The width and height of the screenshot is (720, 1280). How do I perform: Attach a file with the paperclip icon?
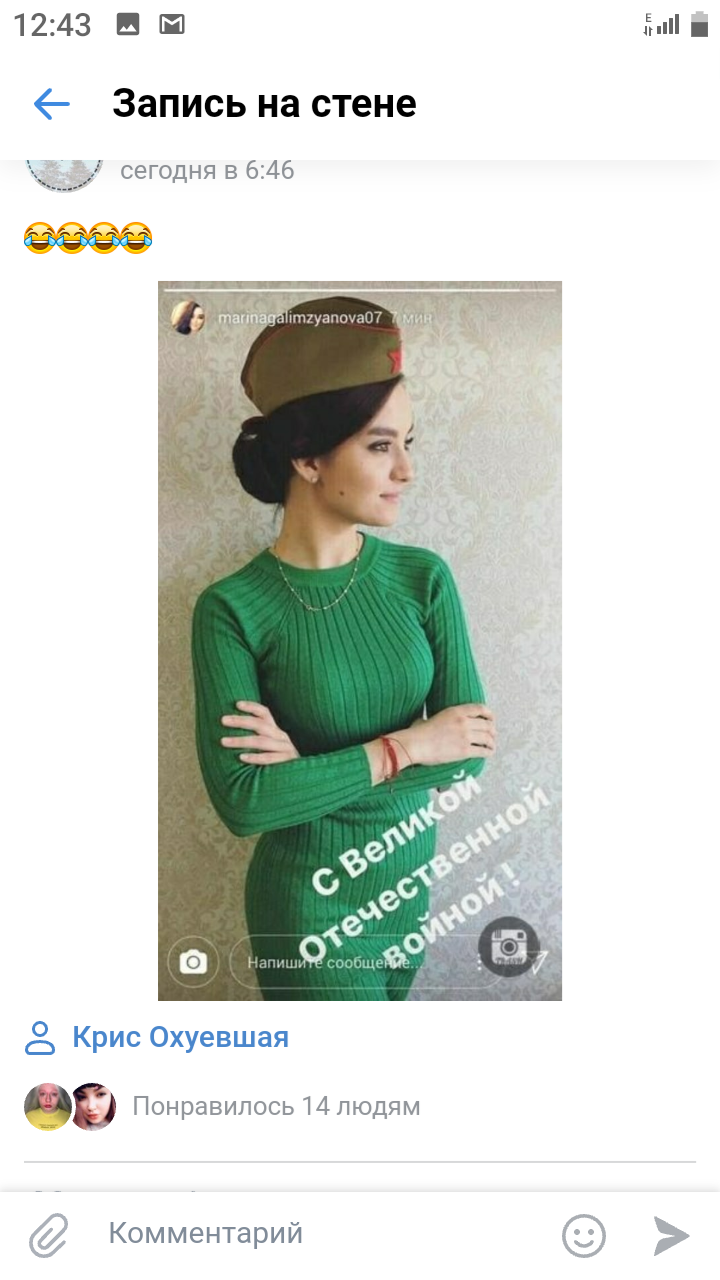point(47,1235)
